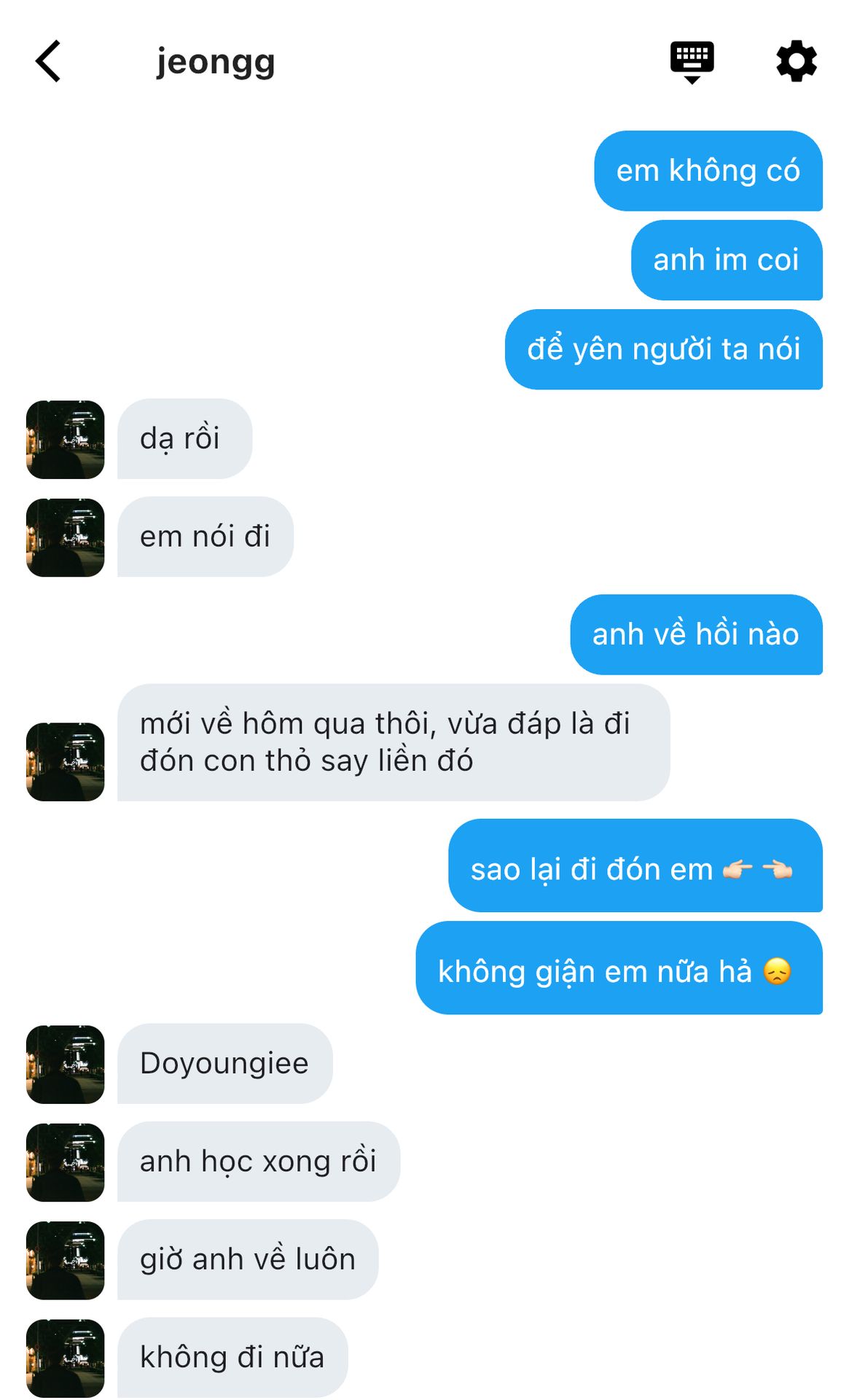Open jeongg's avatar beside 'dạ rồi'
This screenshot has width=849, height=1400.
point(66,440)
